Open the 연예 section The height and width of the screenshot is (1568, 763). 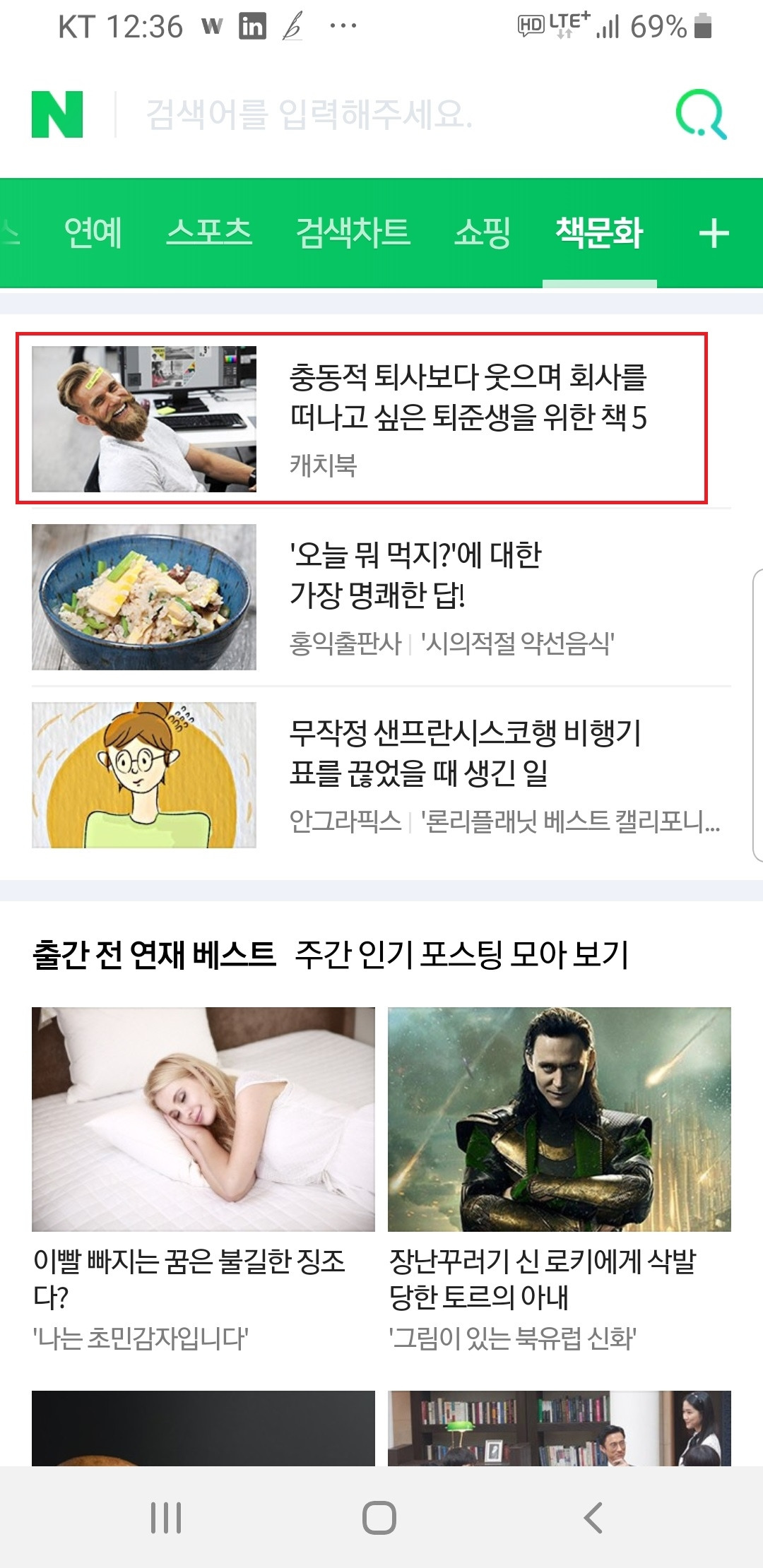point(94,233)
